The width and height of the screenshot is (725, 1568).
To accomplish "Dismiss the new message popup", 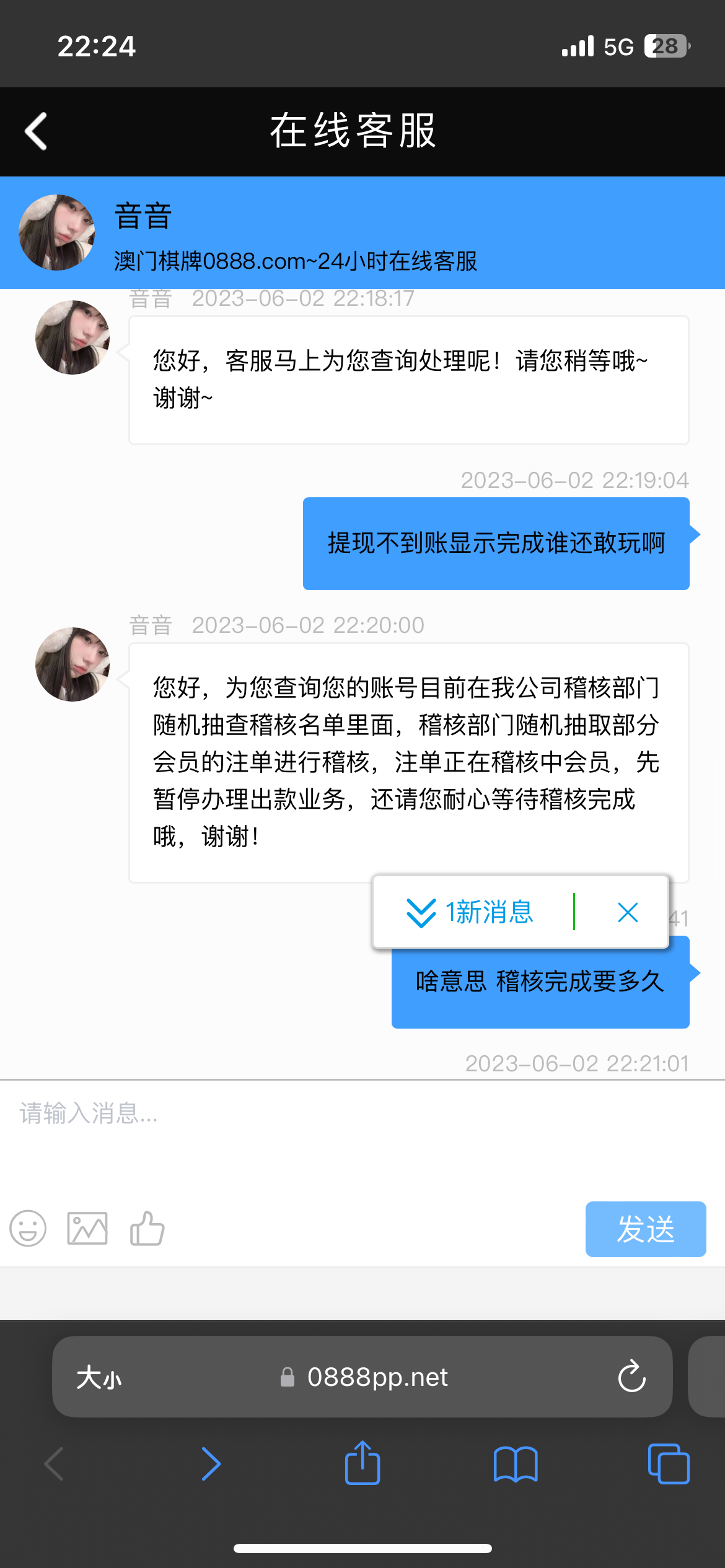I will pyautogui.click(x=628, y=912).
